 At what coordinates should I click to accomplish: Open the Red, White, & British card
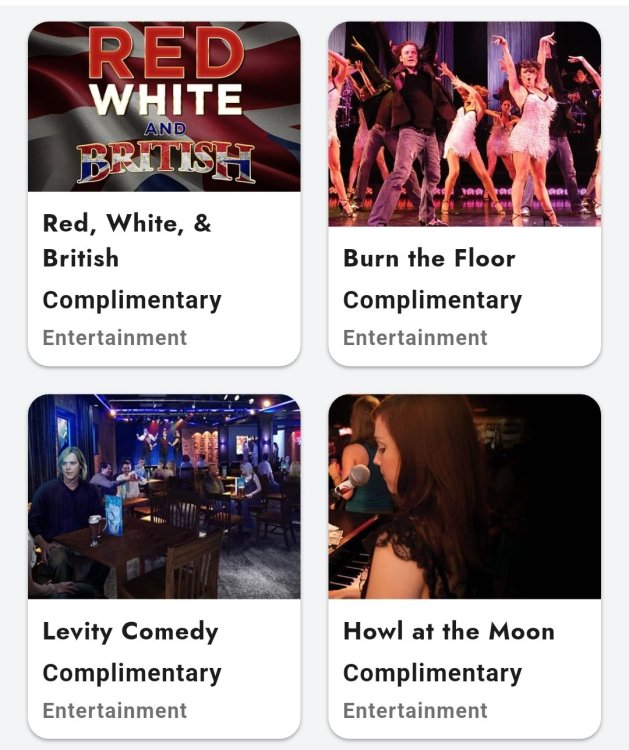click(x=164, y=194)
